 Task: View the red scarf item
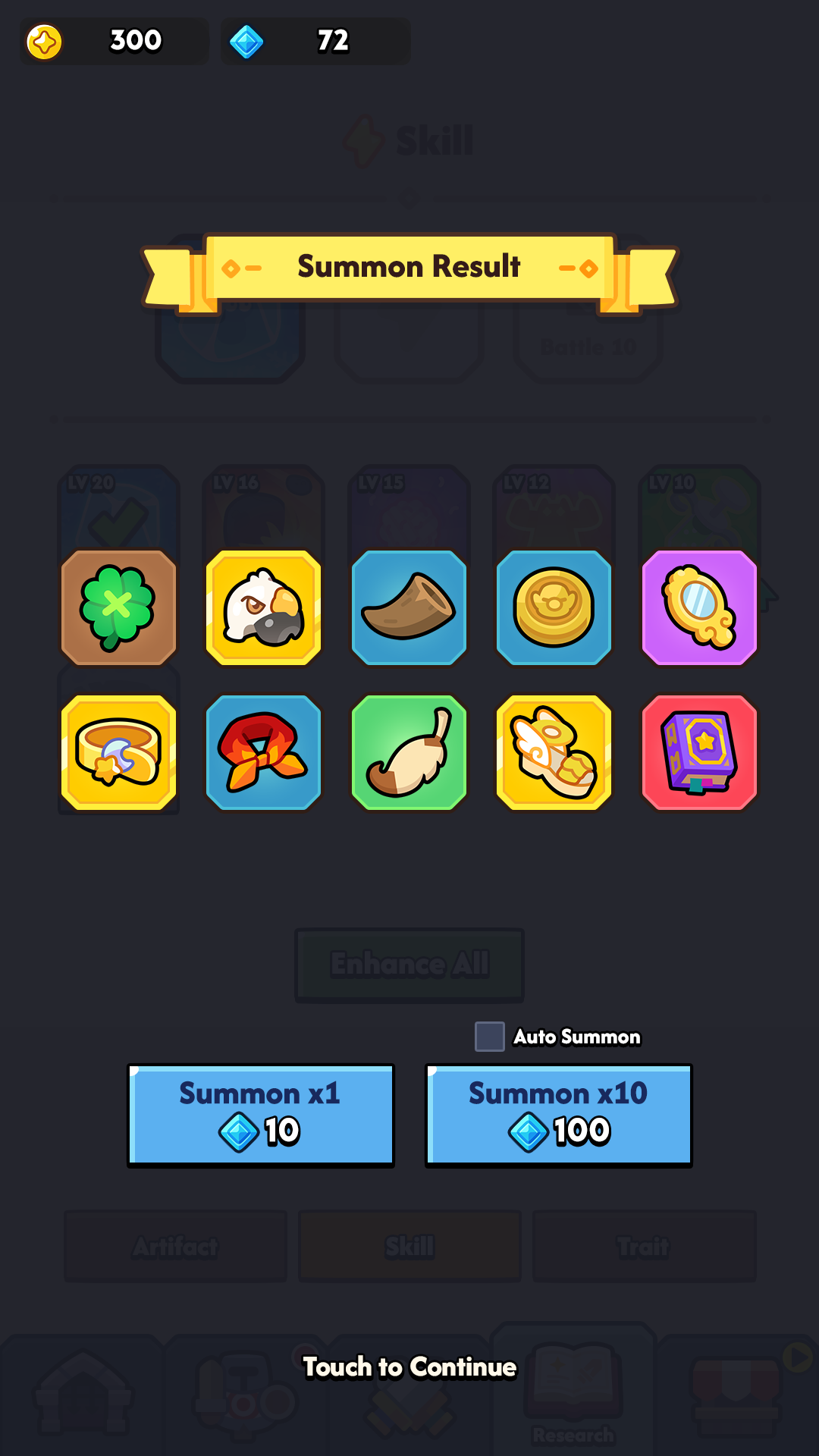click(264, 752)
